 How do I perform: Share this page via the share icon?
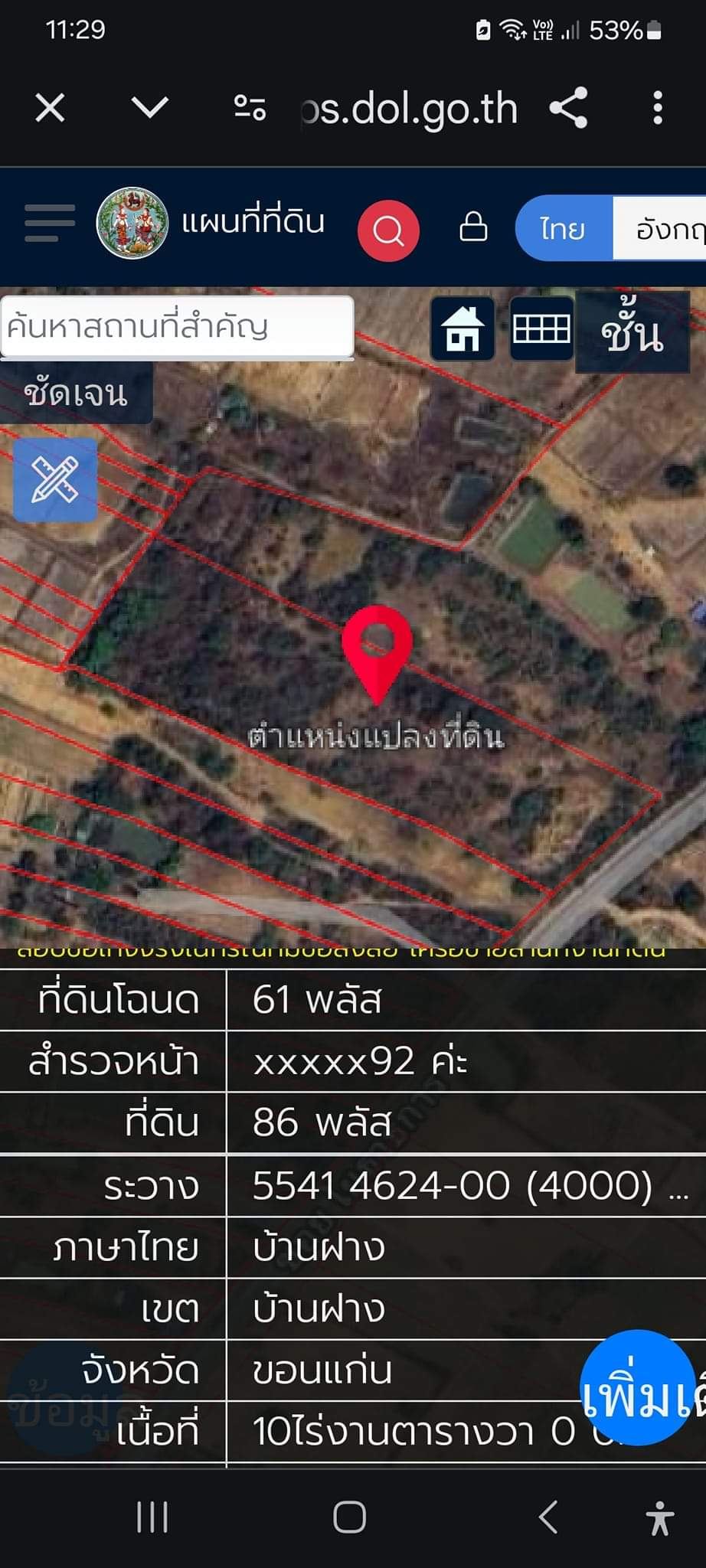tap(569, 107)
